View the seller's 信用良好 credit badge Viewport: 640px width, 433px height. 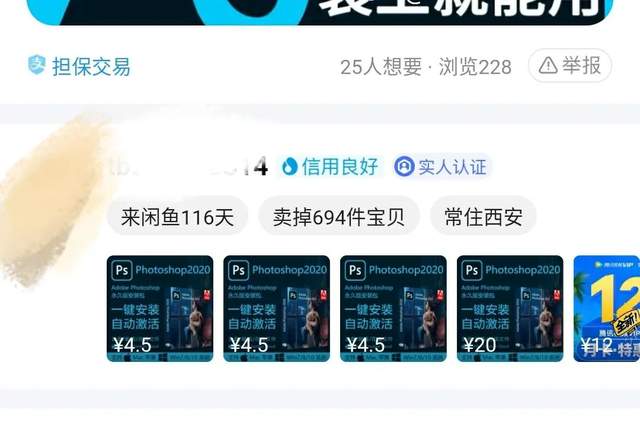click(330, 166)
